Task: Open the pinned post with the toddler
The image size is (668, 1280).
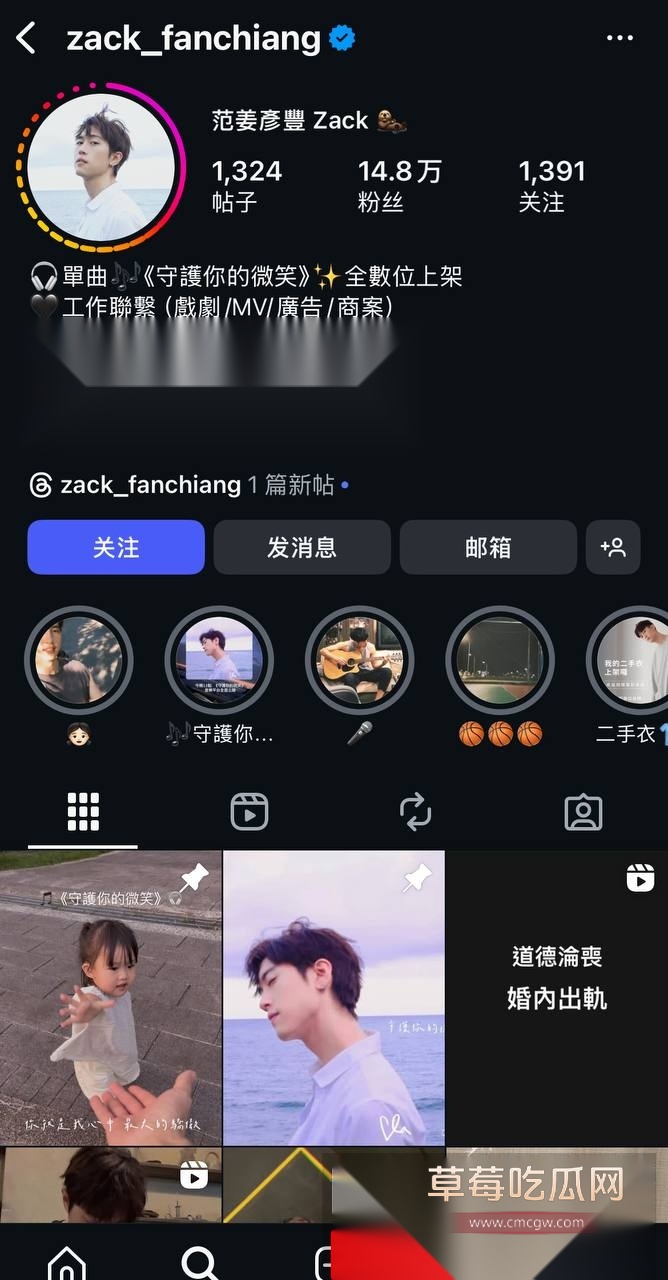Action: [110, 998]
